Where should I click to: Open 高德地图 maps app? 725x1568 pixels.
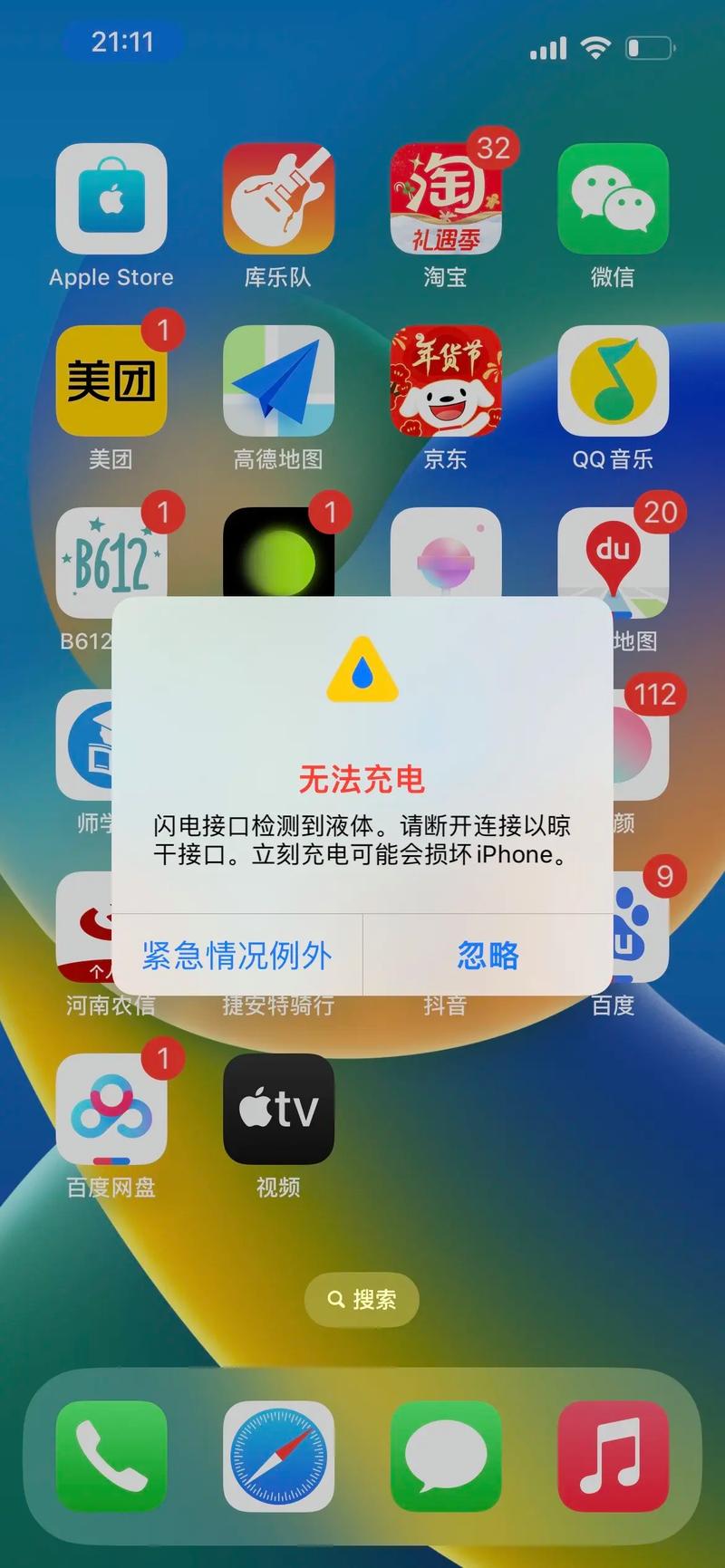click(278, 383)
